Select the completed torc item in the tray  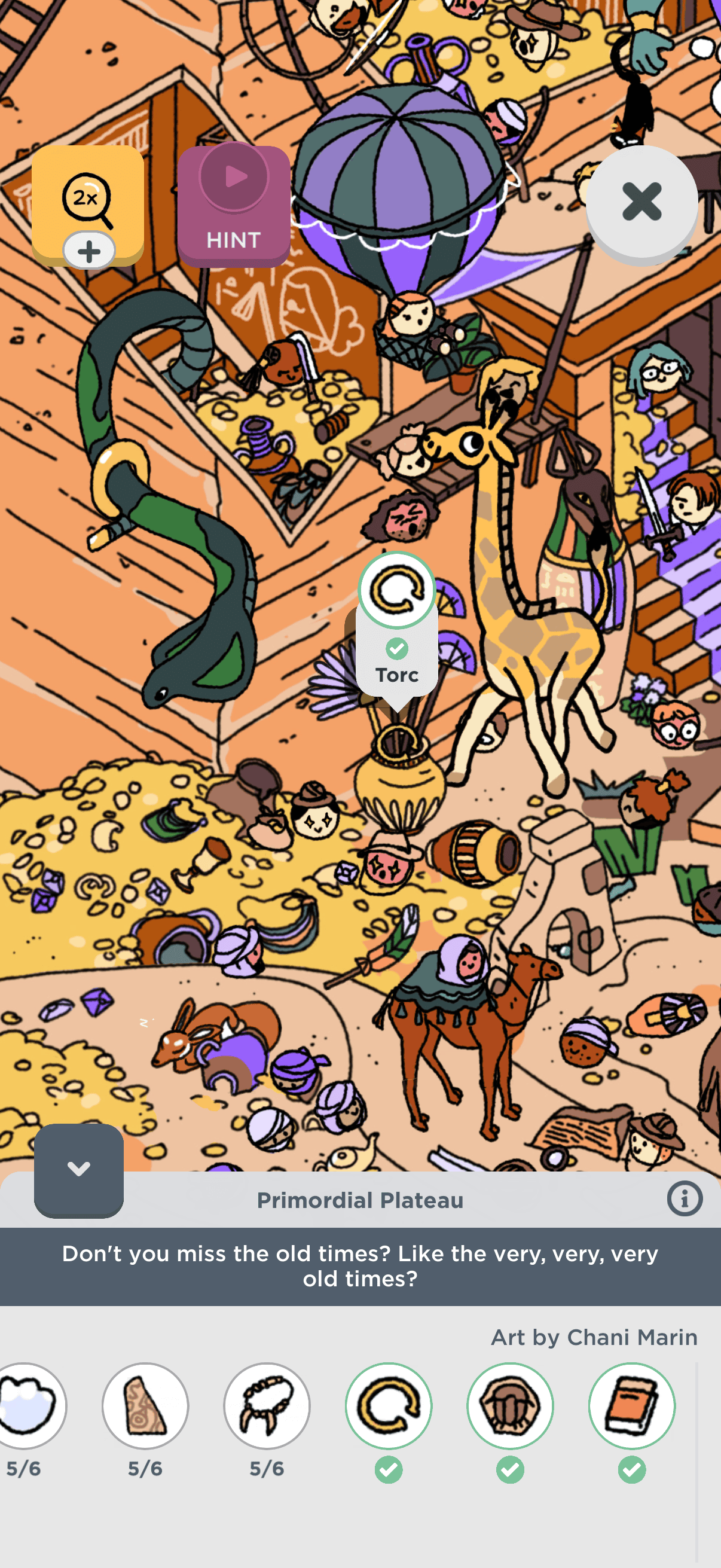389,1405
